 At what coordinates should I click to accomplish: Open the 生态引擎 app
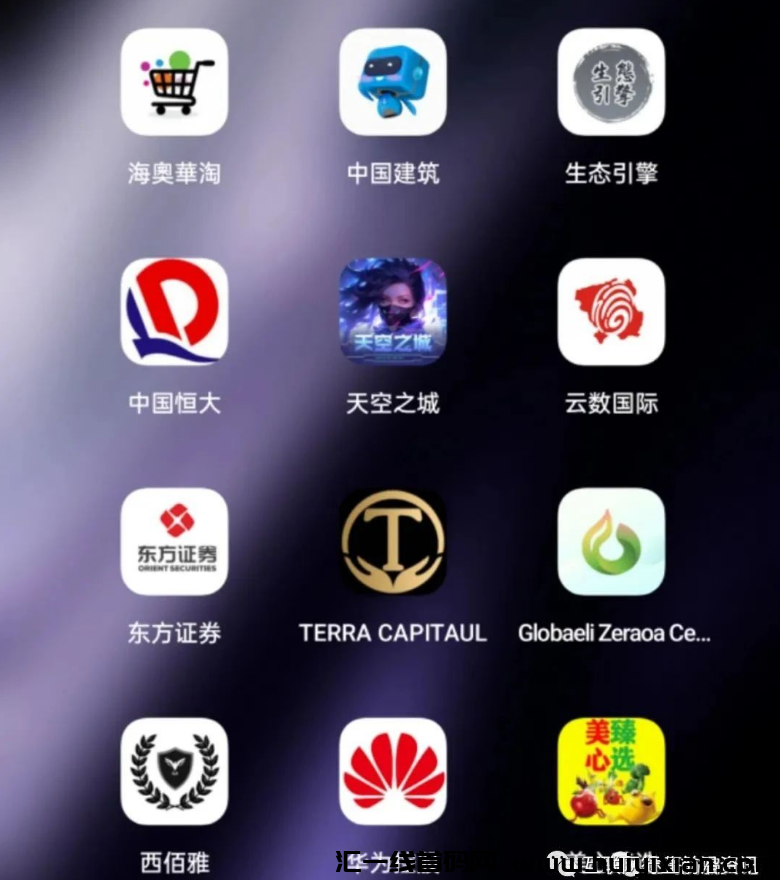point(611,82)
